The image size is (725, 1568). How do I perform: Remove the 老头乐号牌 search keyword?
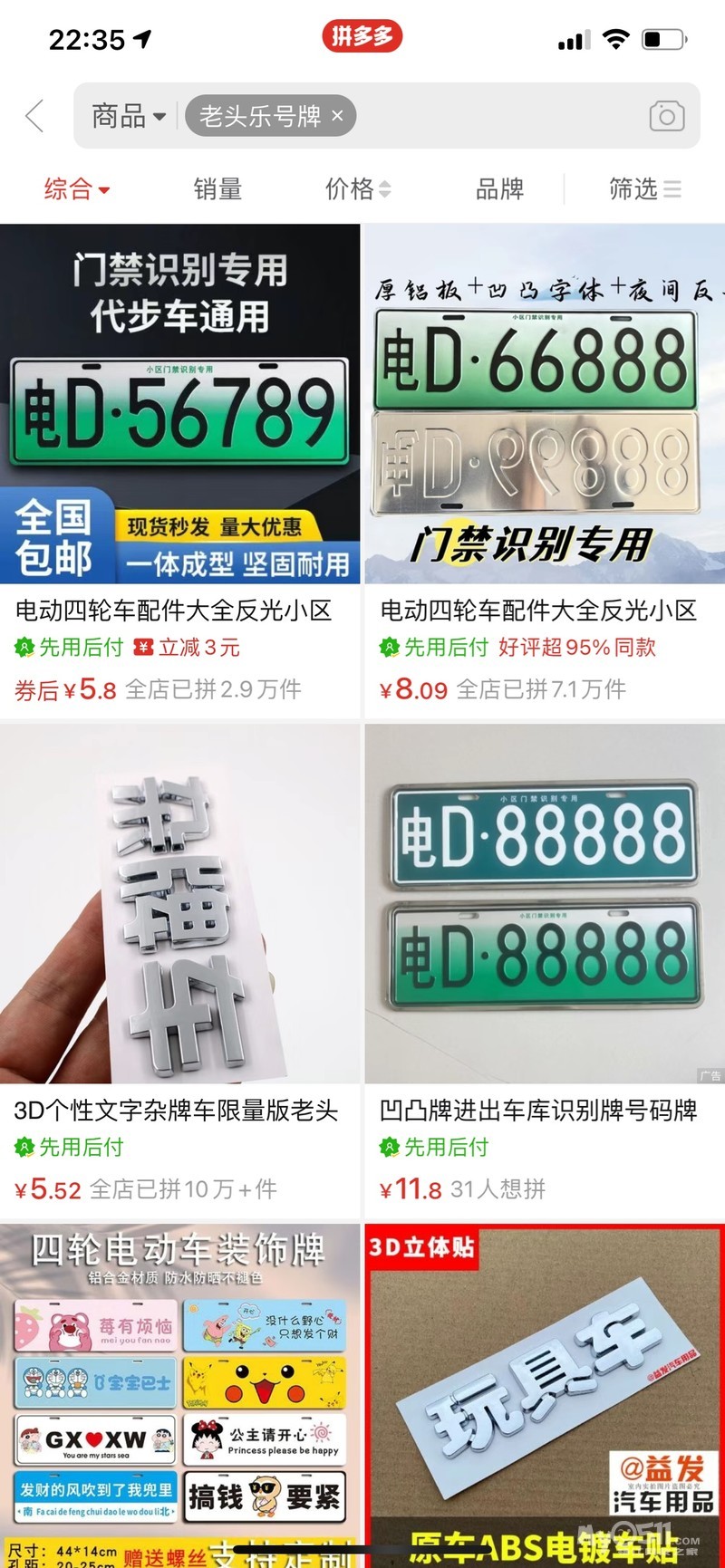tap(337, 116)
